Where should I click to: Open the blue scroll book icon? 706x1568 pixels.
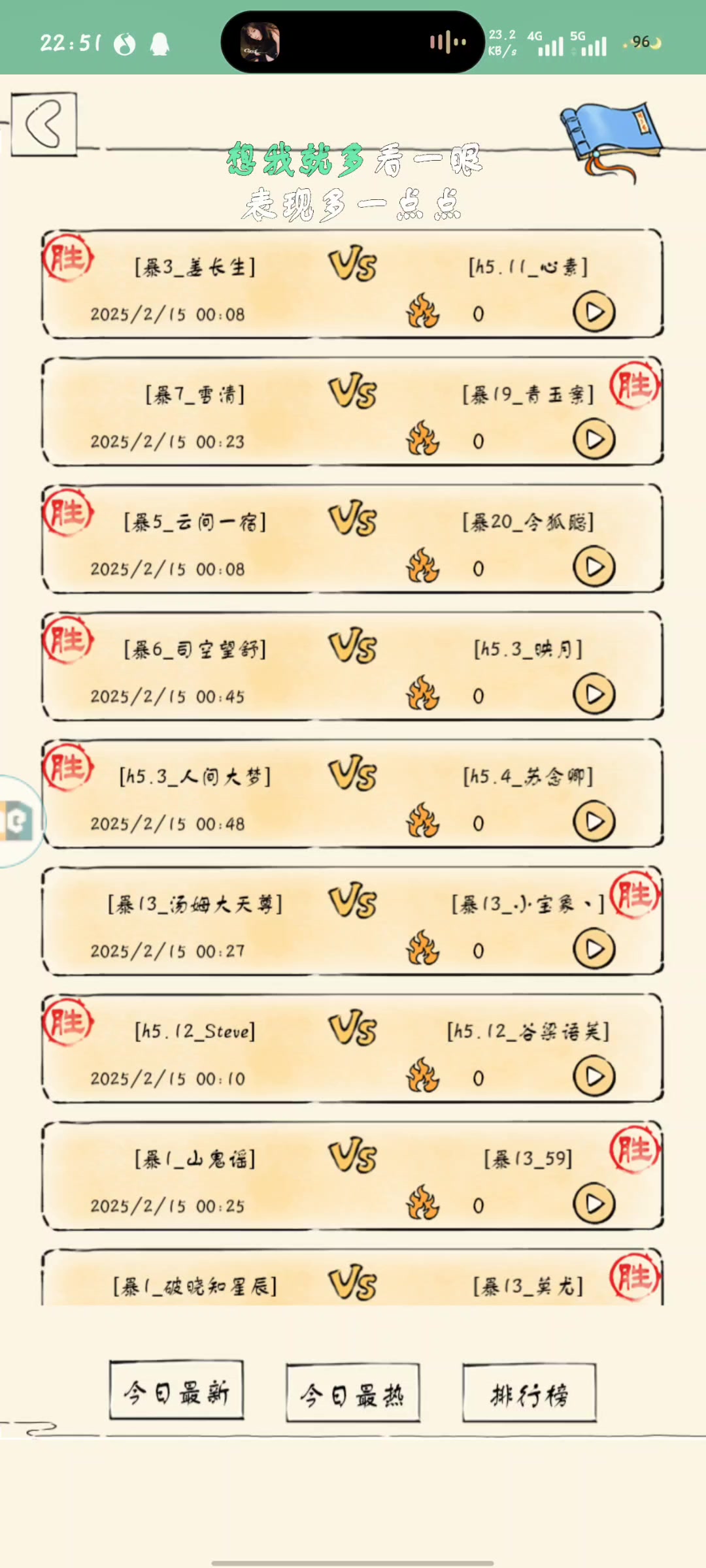click(610, 136)
